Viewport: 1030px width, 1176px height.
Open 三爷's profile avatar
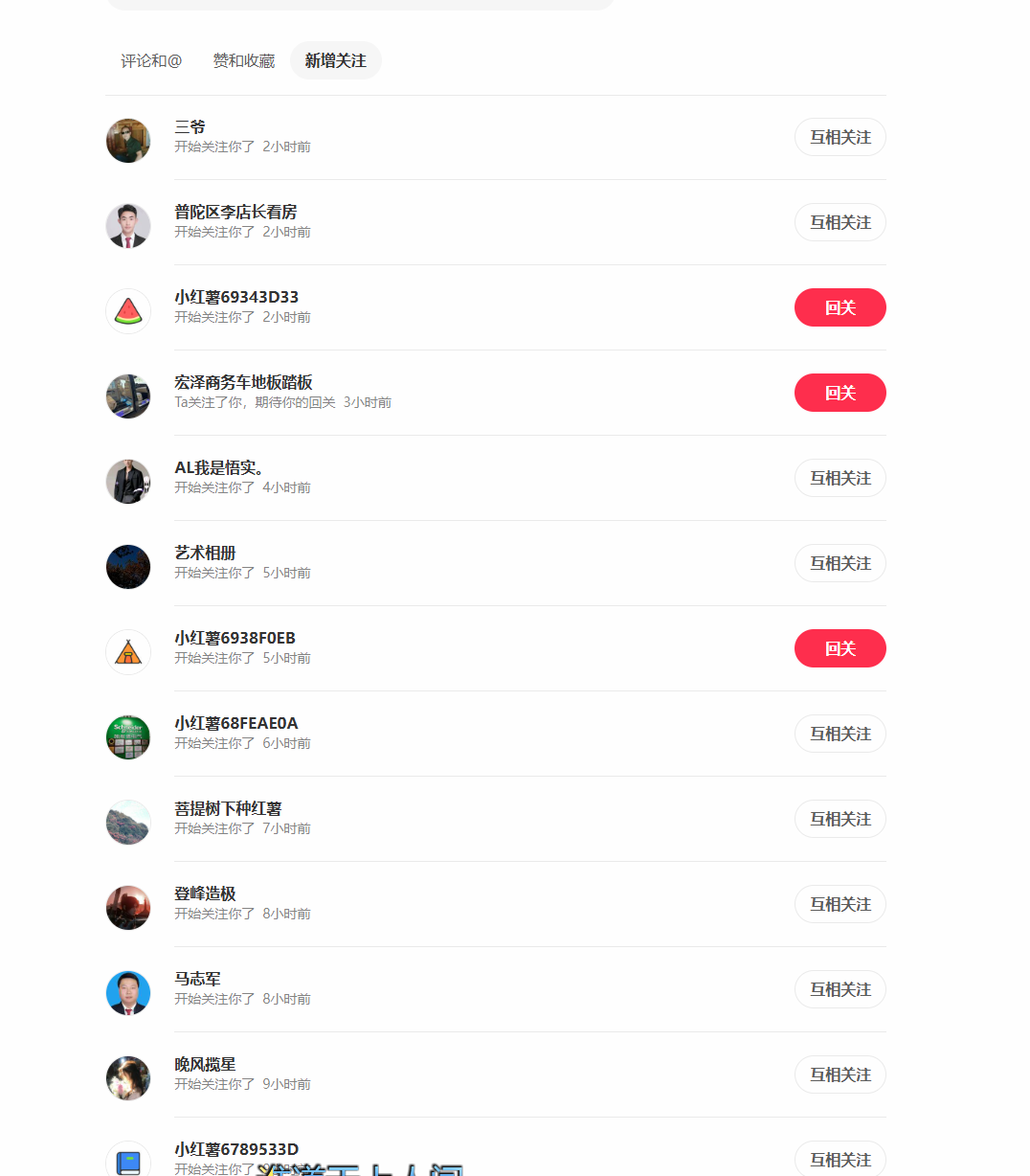coord(128,141)
